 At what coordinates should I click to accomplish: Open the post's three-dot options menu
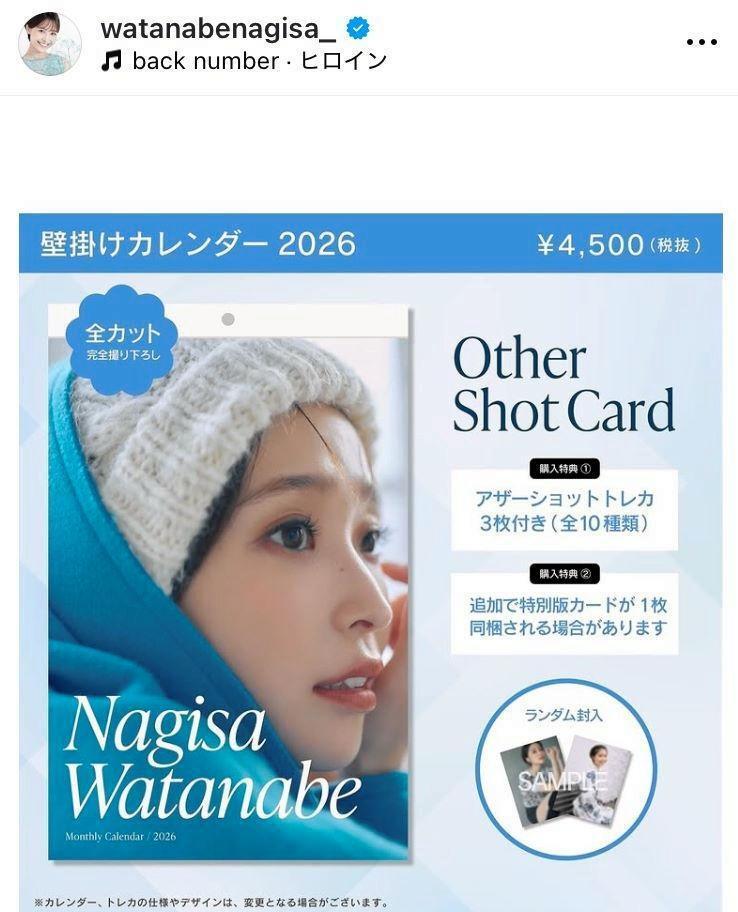tap(701, 43)
